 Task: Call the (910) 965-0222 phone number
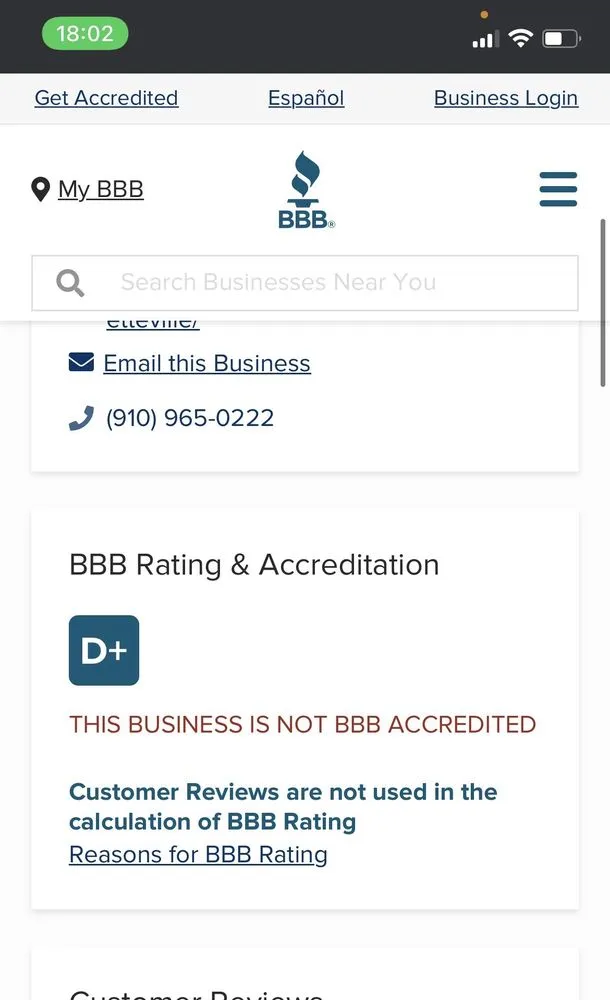click(189, 418)
